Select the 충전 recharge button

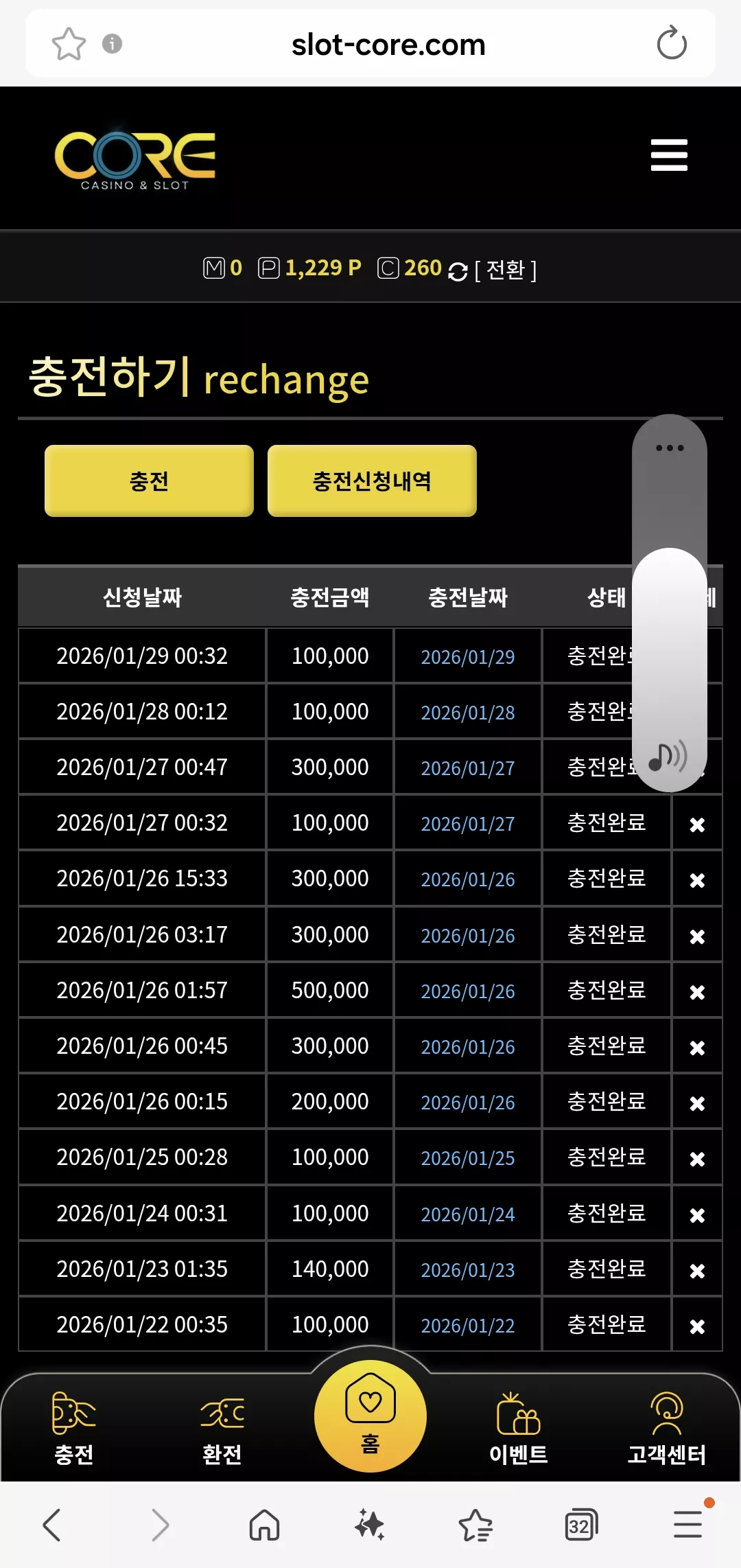click(x=149, y=481)
